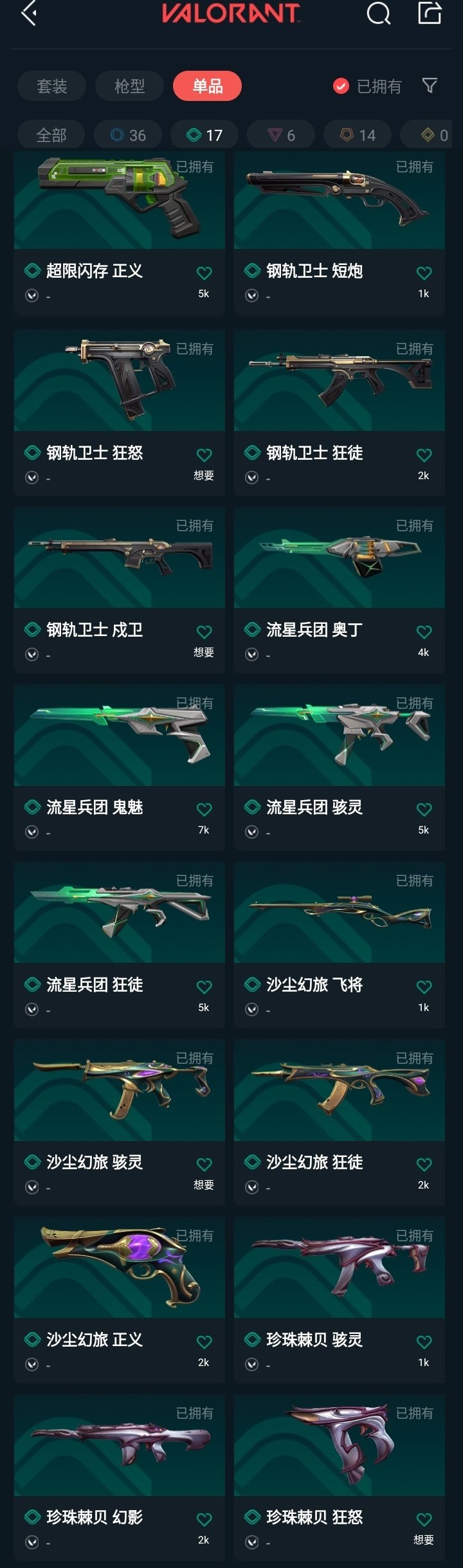Open the filter funnel icon
This screenshot has height=1568, width=463.
[430, 86]
